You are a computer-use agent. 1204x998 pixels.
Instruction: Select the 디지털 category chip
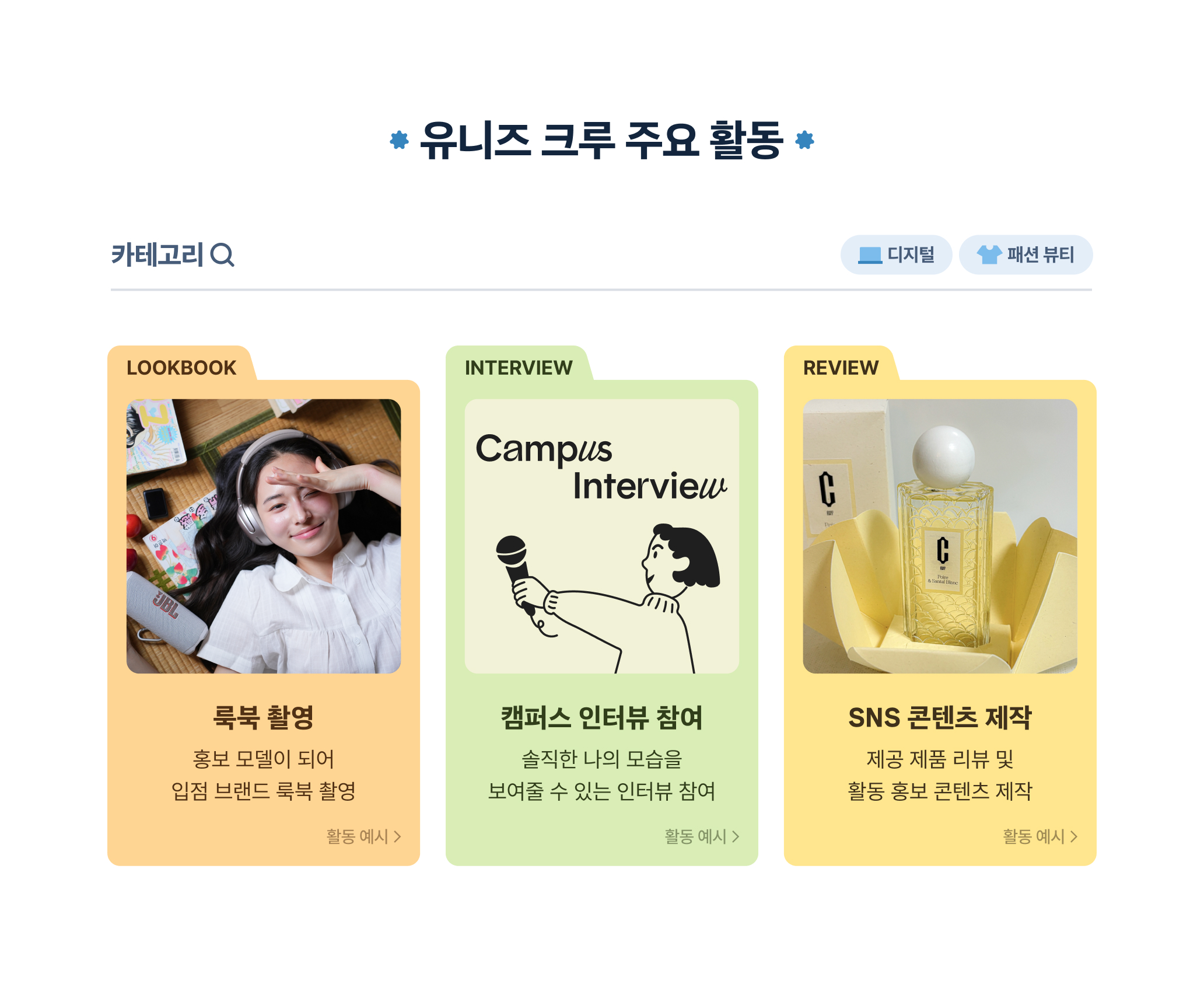point(895,254)
